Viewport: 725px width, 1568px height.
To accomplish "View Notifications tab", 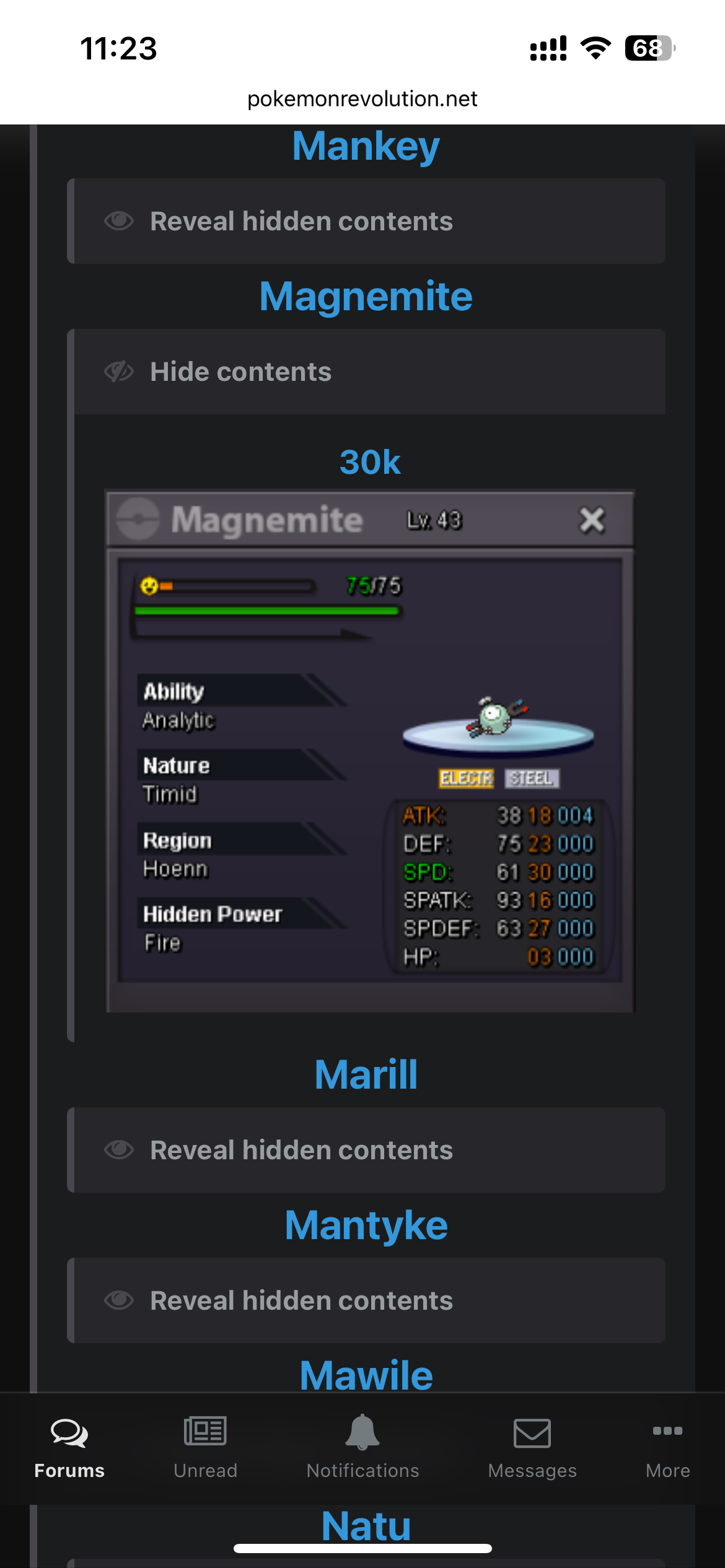I will pos(362,1447).
